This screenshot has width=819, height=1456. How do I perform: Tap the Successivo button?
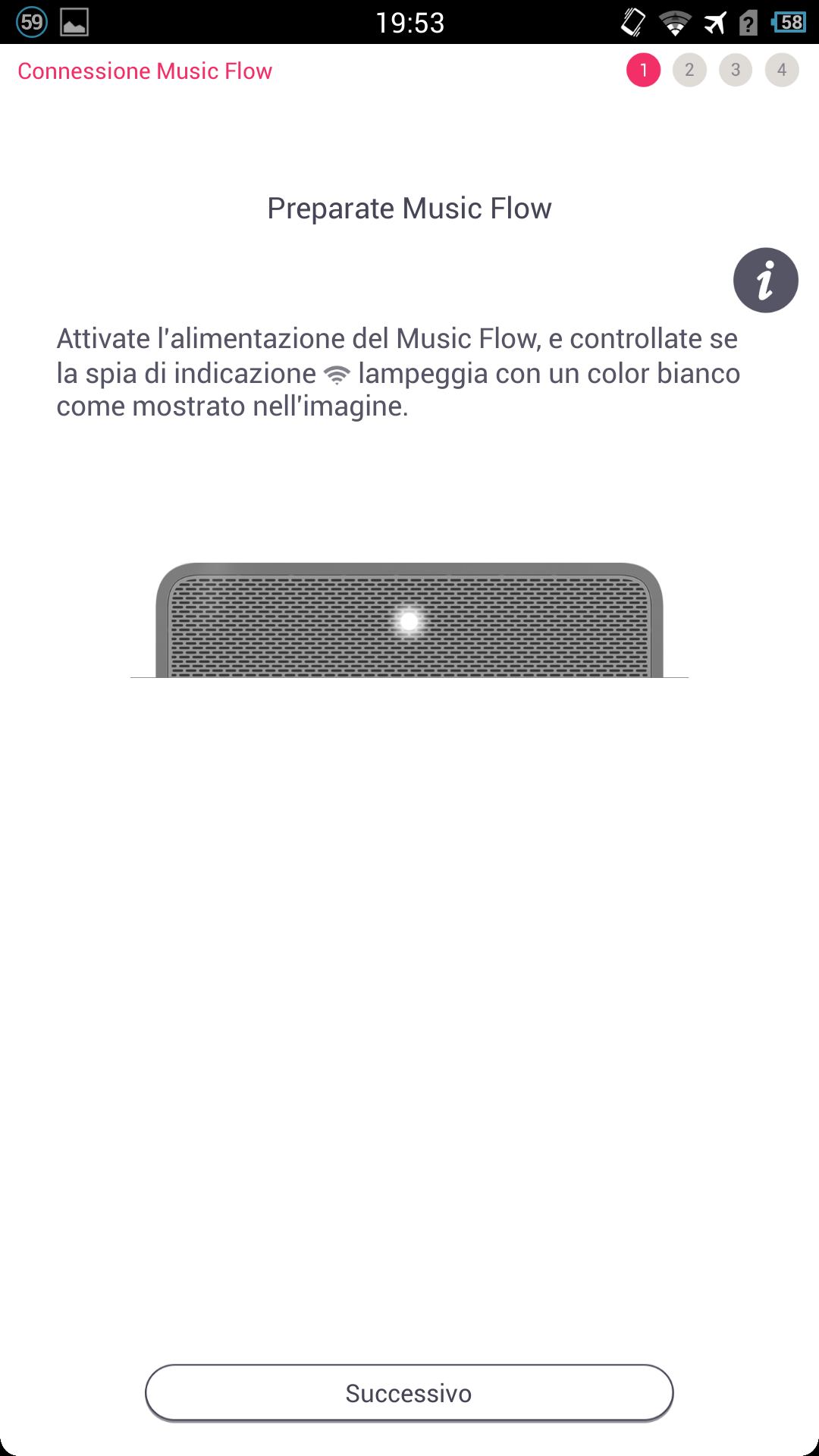pos(409,1393)
